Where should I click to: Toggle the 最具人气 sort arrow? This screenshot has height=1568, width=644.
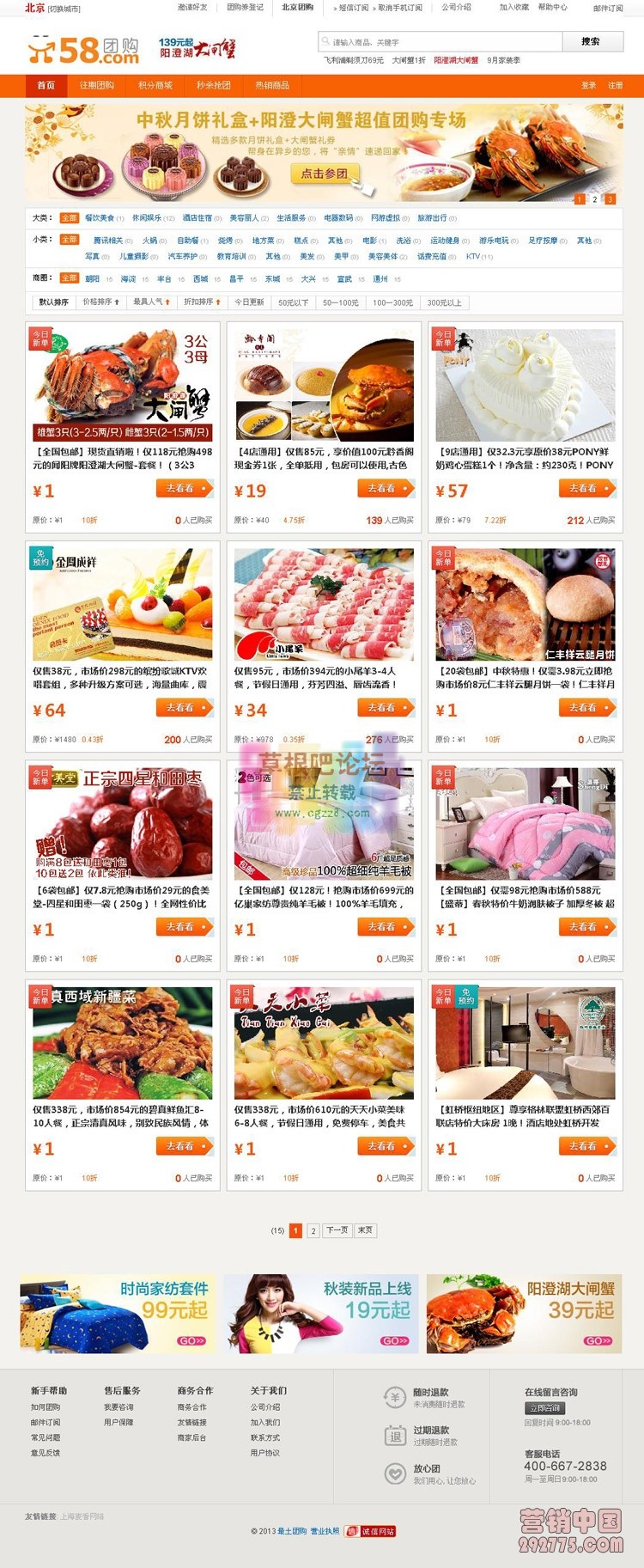coord(169,302)
